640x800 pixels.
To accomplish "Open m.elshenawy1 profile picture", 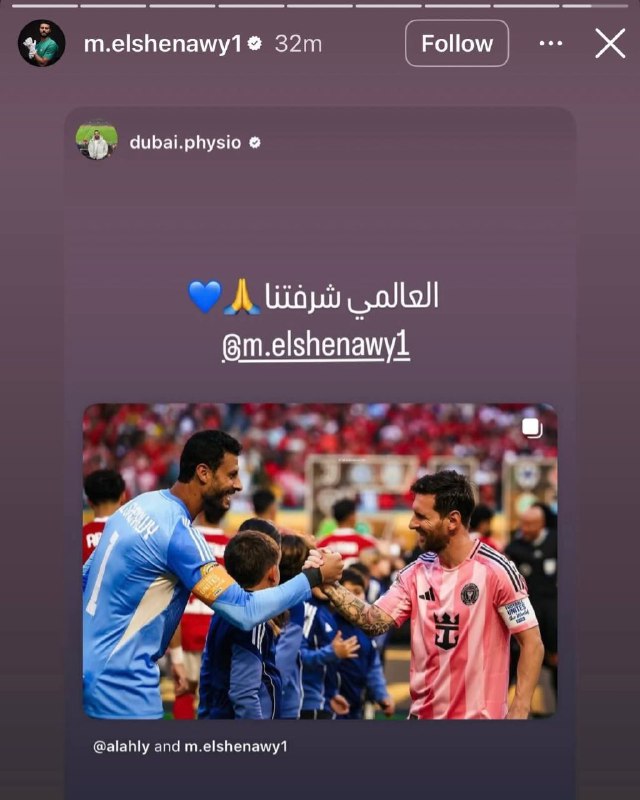I will point(41,44).
